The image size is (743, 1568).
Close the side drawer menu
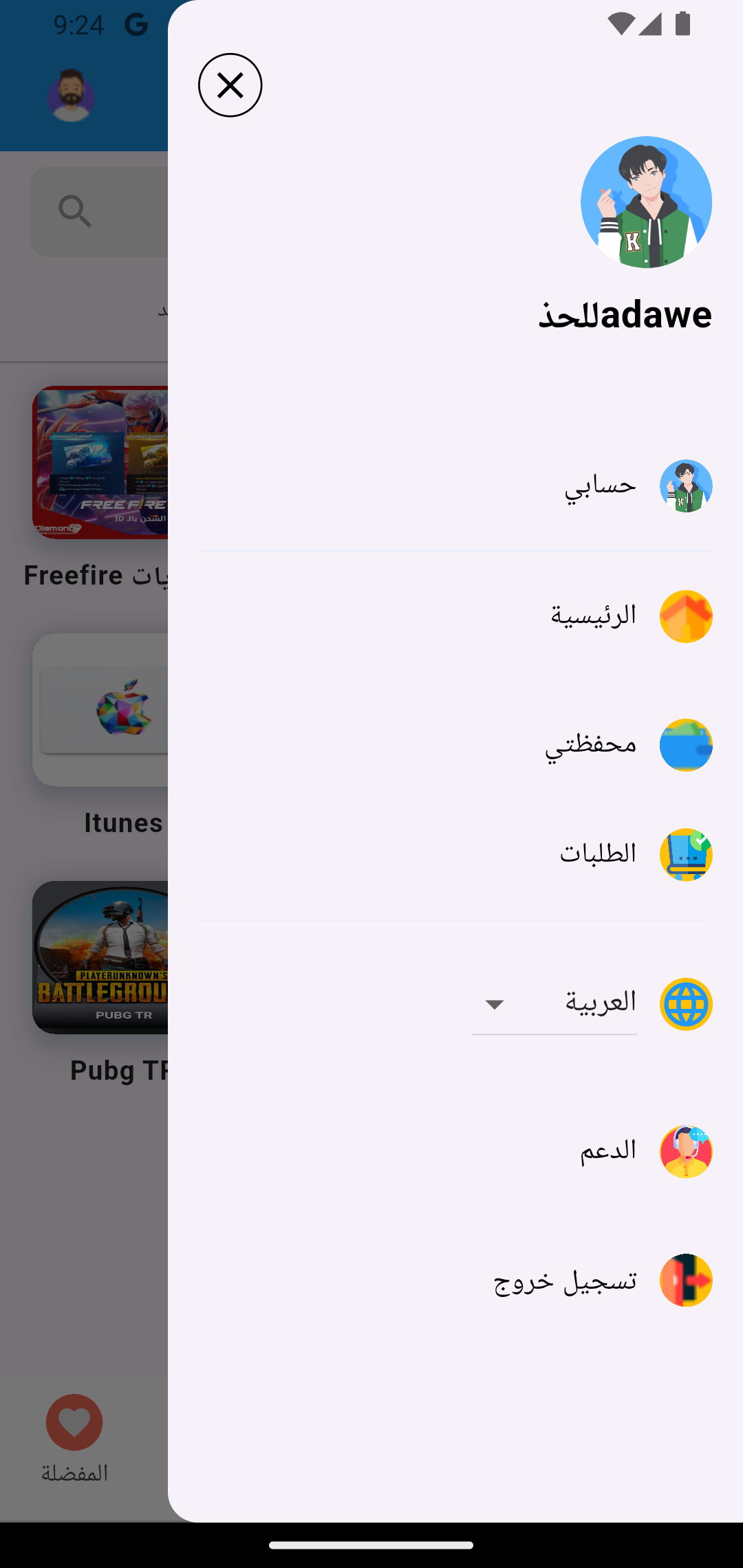pyautogui.click(x=230, y=85)
